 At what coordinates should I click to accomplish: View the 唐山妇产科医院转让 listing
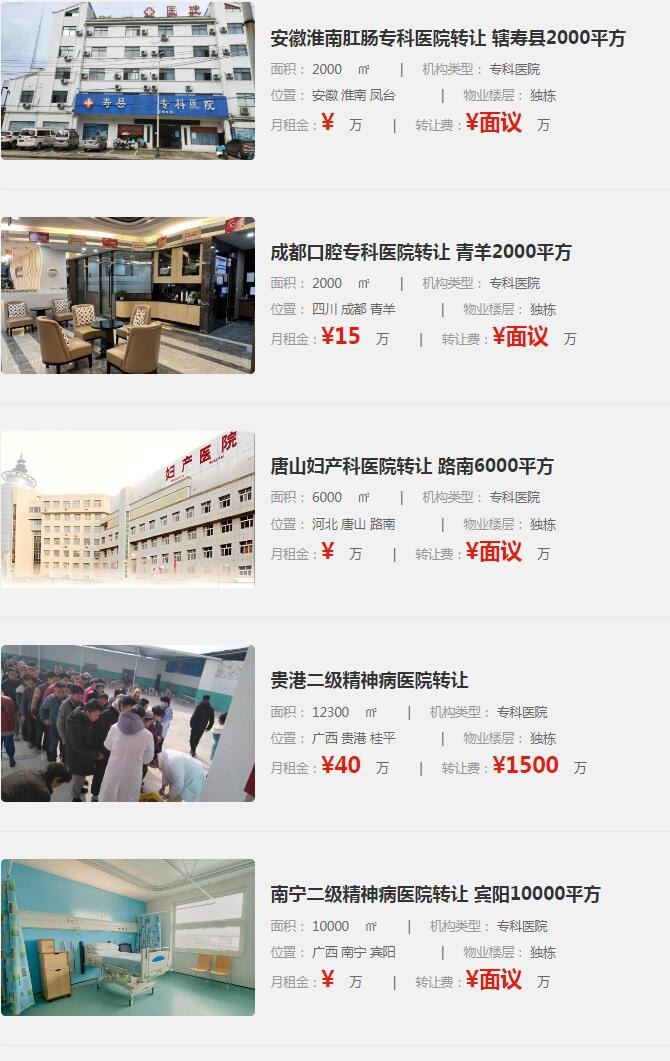coord(411,466)
